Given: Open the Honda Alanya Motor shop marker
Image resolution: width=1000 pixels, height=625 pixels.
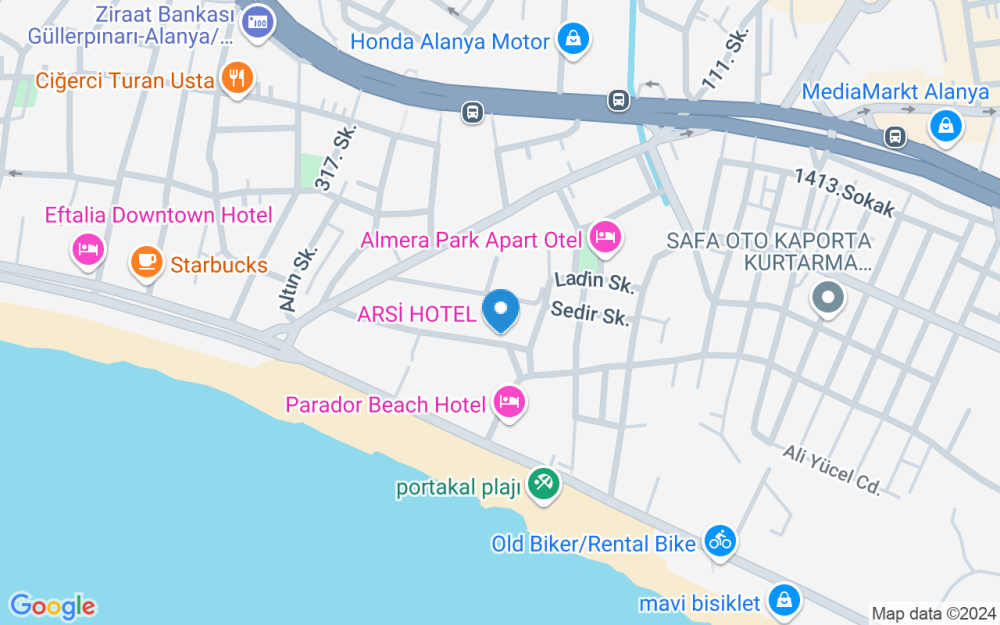Looking at the screenshot, I should coord(574,40).
